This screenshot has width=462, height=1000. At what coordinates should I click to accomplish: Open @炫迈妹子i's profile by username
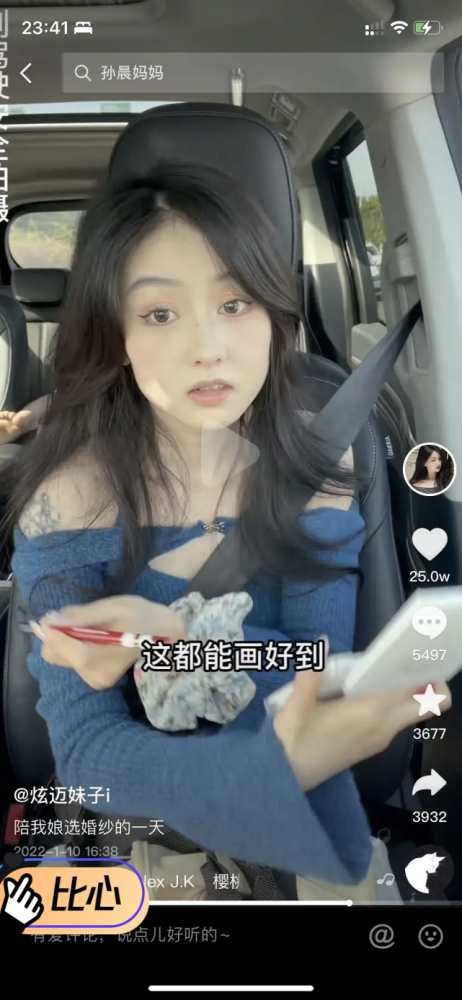pos(63,795)
